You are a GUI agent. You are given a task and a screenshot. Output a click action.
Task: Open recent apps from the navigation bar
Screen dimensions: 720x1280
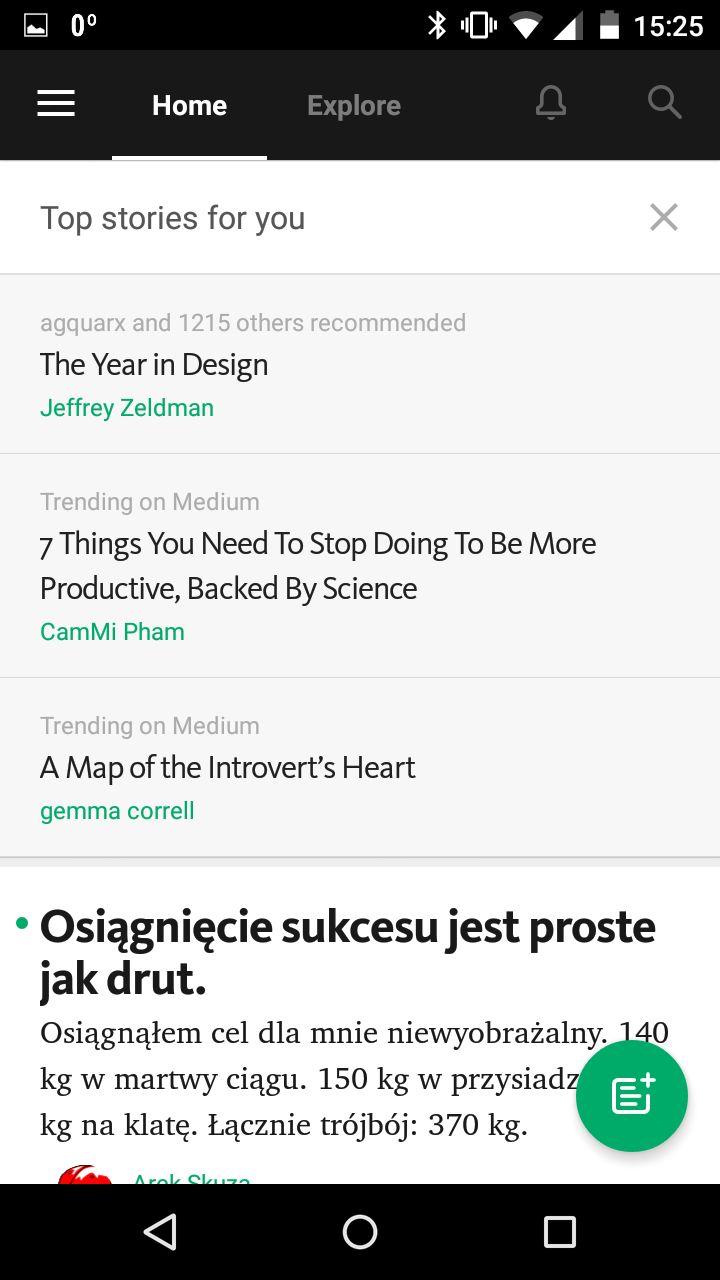click(560, 1232)
